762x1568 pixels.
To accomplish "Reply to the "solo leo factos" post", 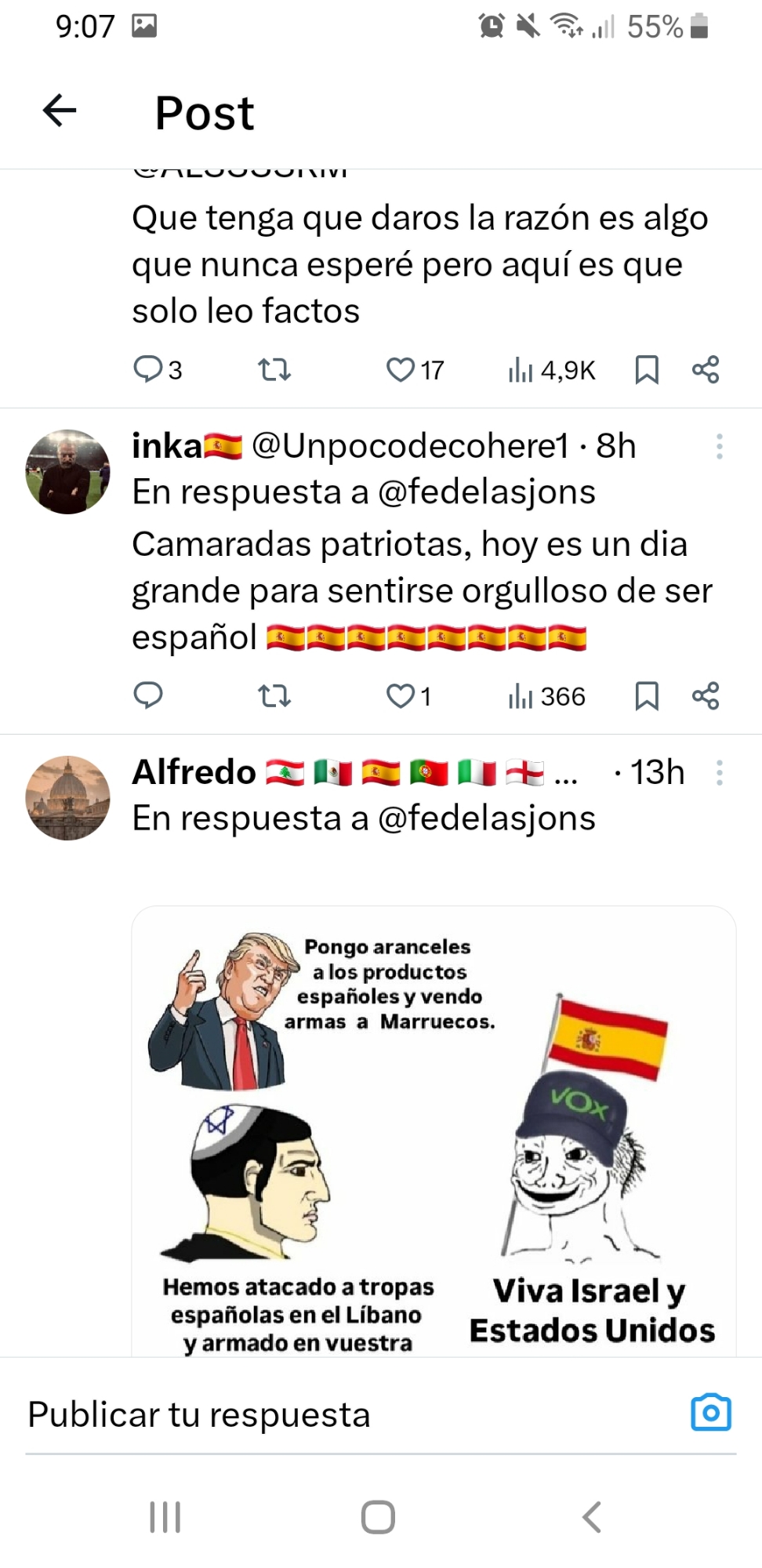I will [147, 368].
